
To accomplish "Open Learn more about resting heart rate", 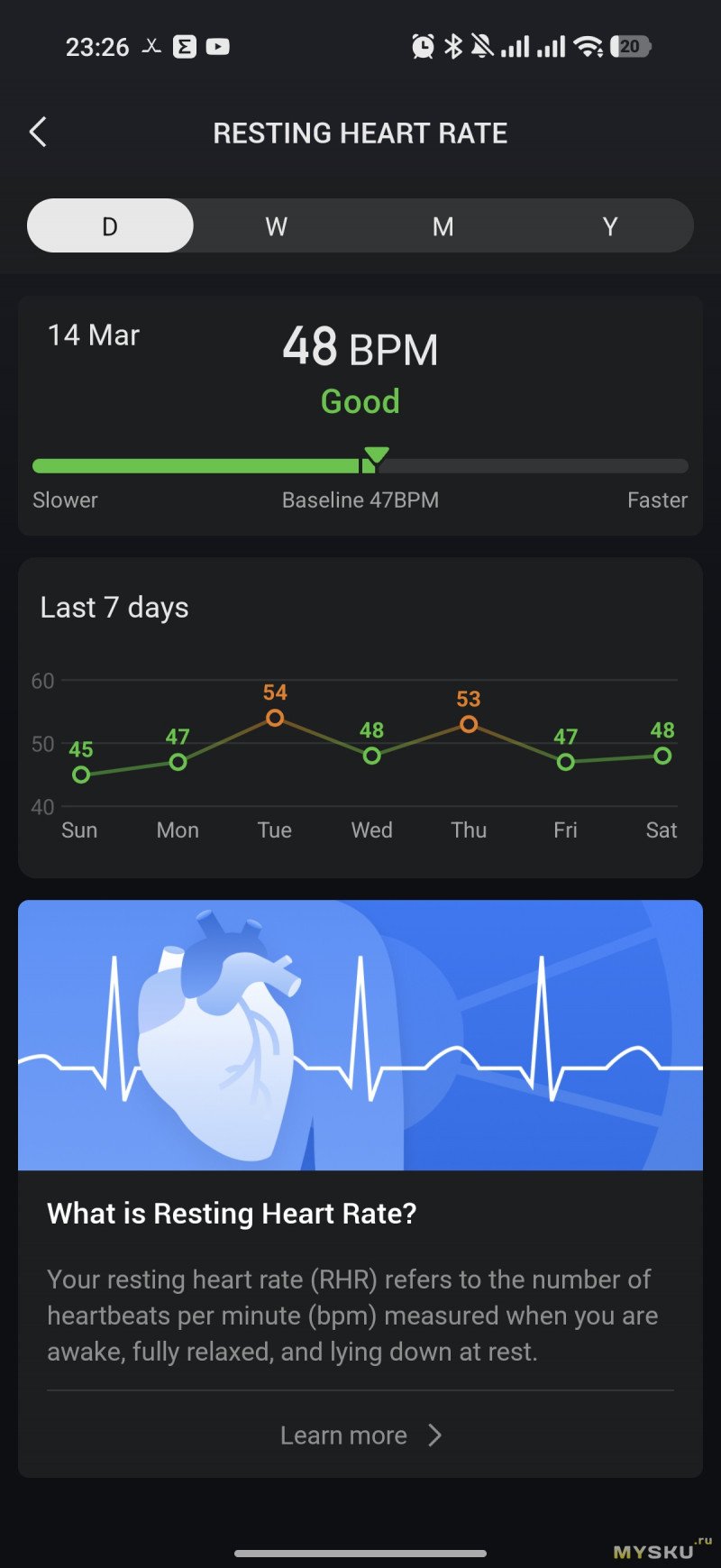I will pos(360,1435).
